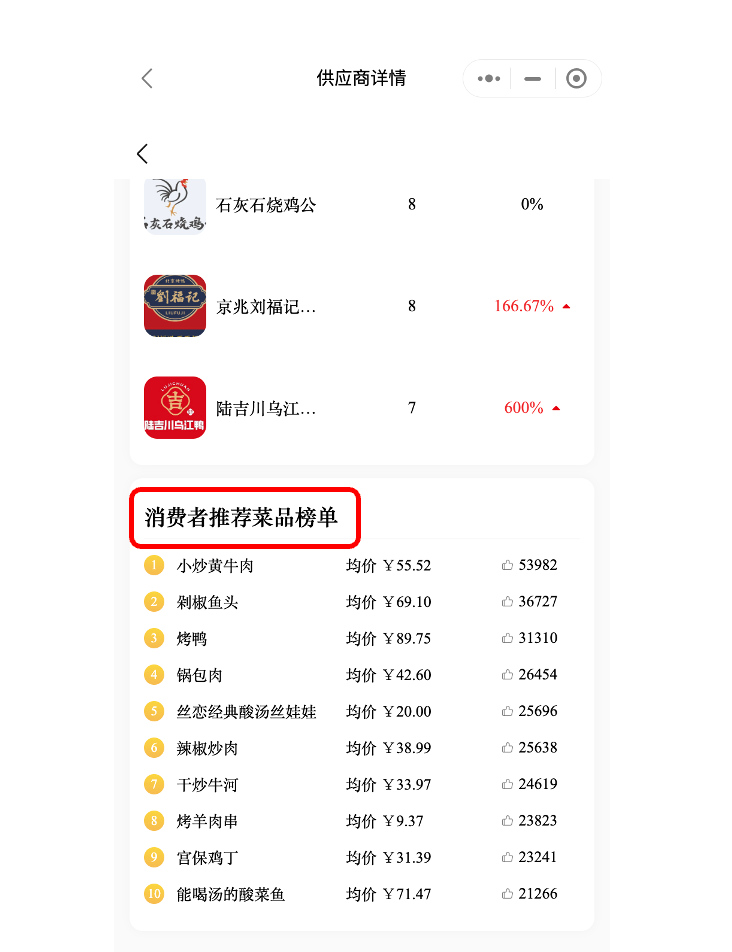Screen dimensions: 732x952
Task: Toggle the like for 宫保鸡丁
Action: pyautogui.click(x=507, y=857)
